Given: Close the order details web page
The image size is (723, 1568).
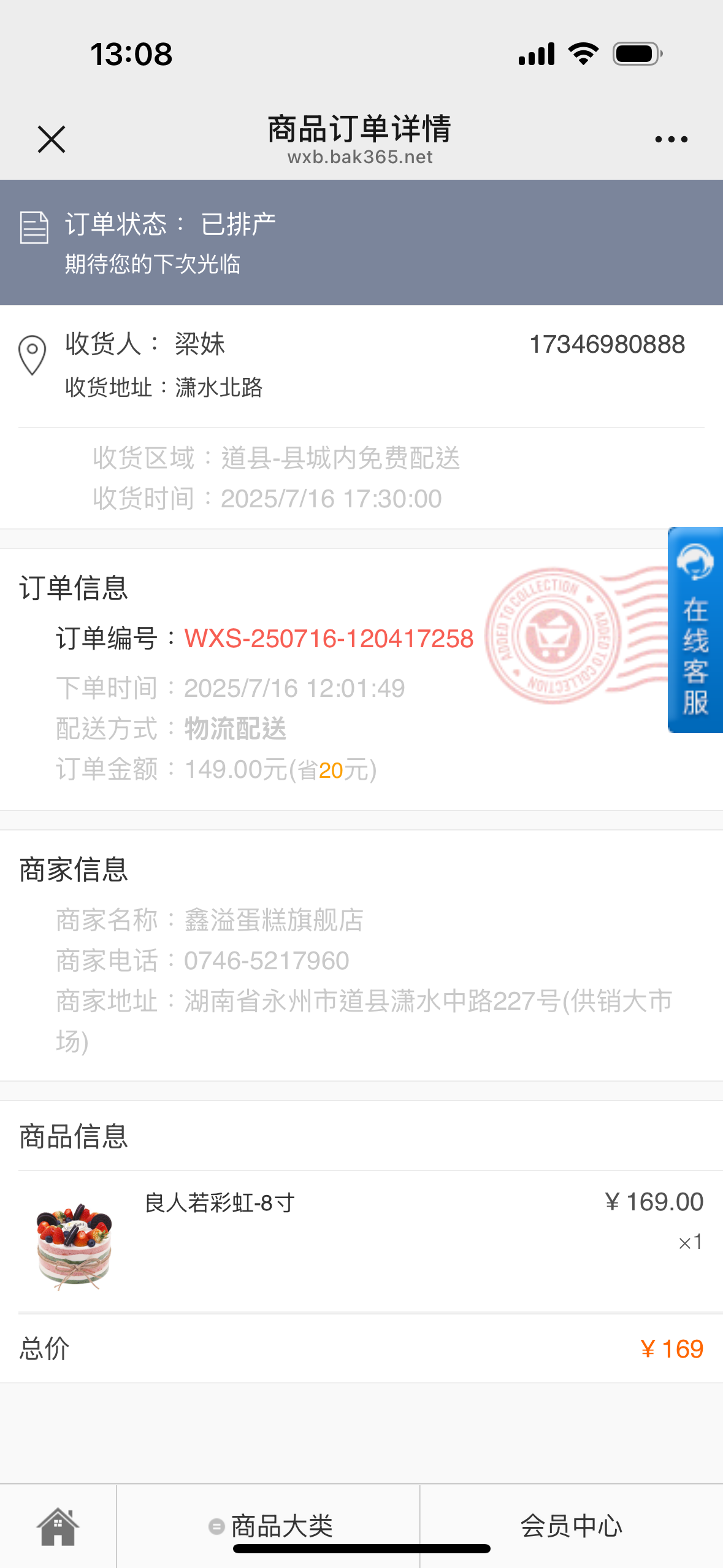Looking at the screenshot, I should point(52,139).
